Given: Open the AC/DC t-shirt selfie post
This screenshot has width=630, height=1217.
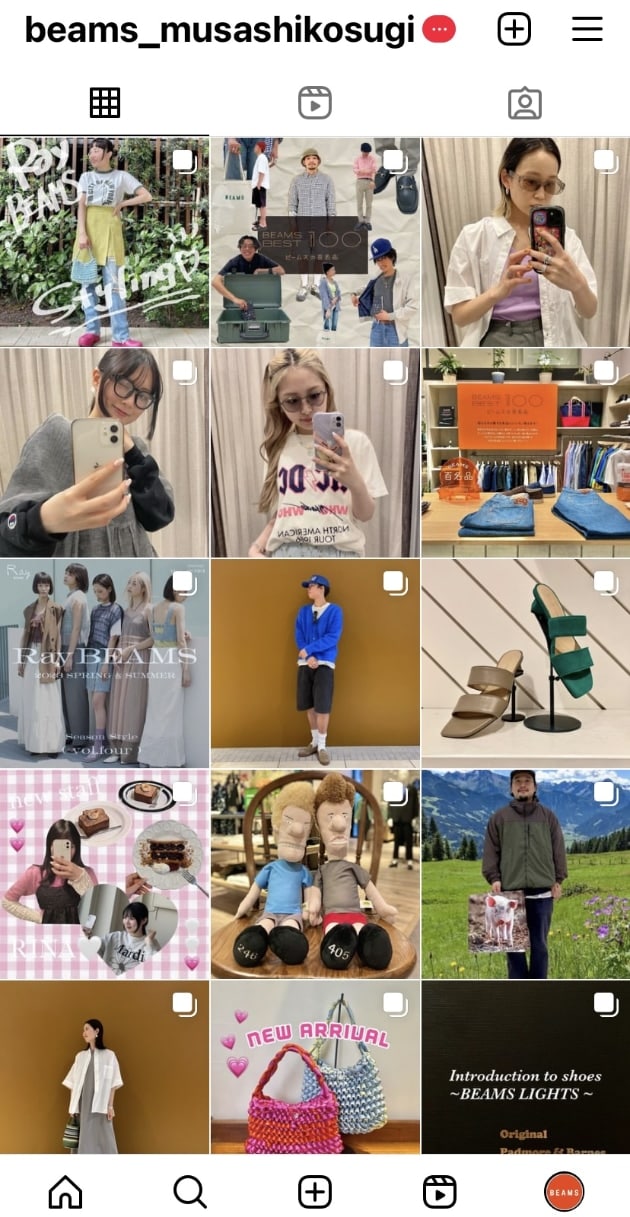Looking at the screenshot, I should [315, 453].
